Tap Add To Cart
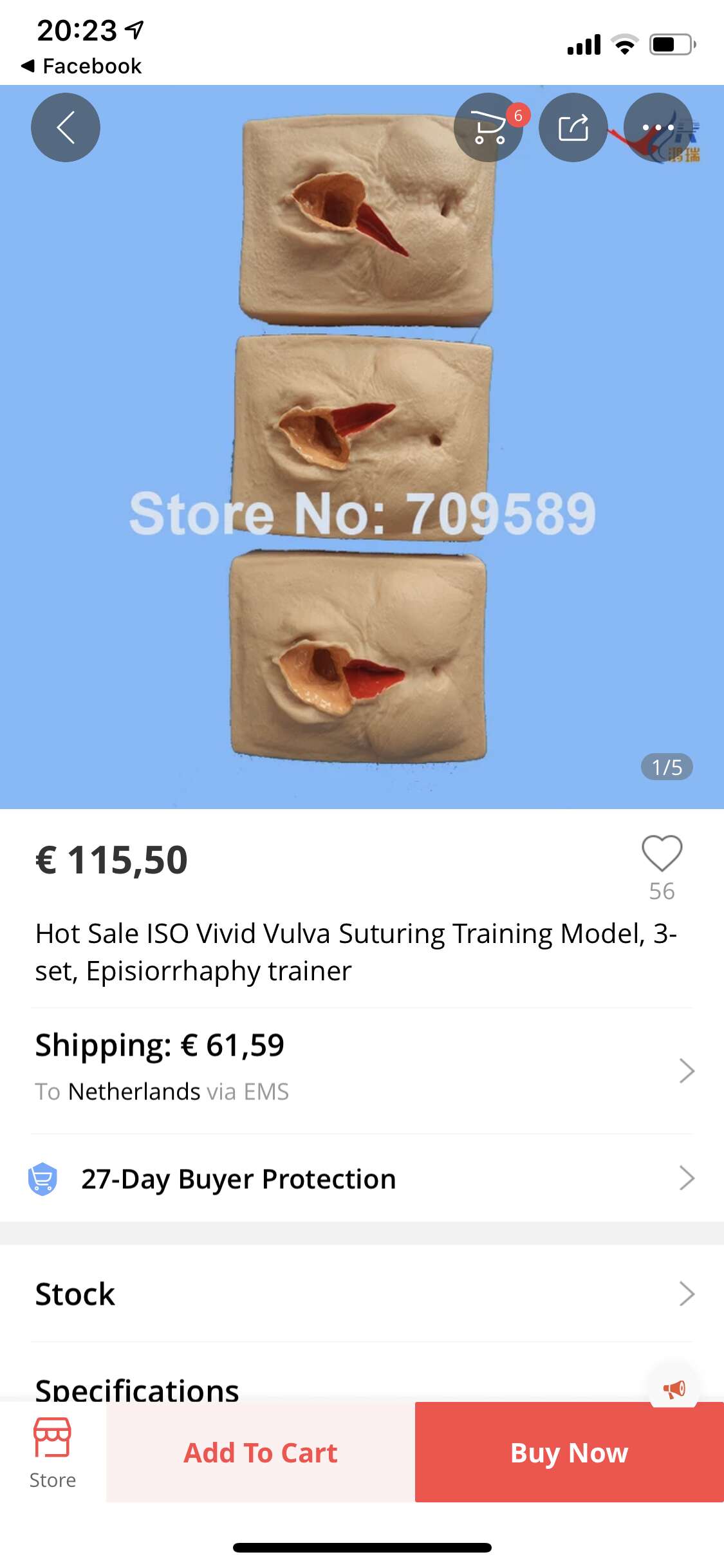724x1568 pixels. coord(261,1452)
